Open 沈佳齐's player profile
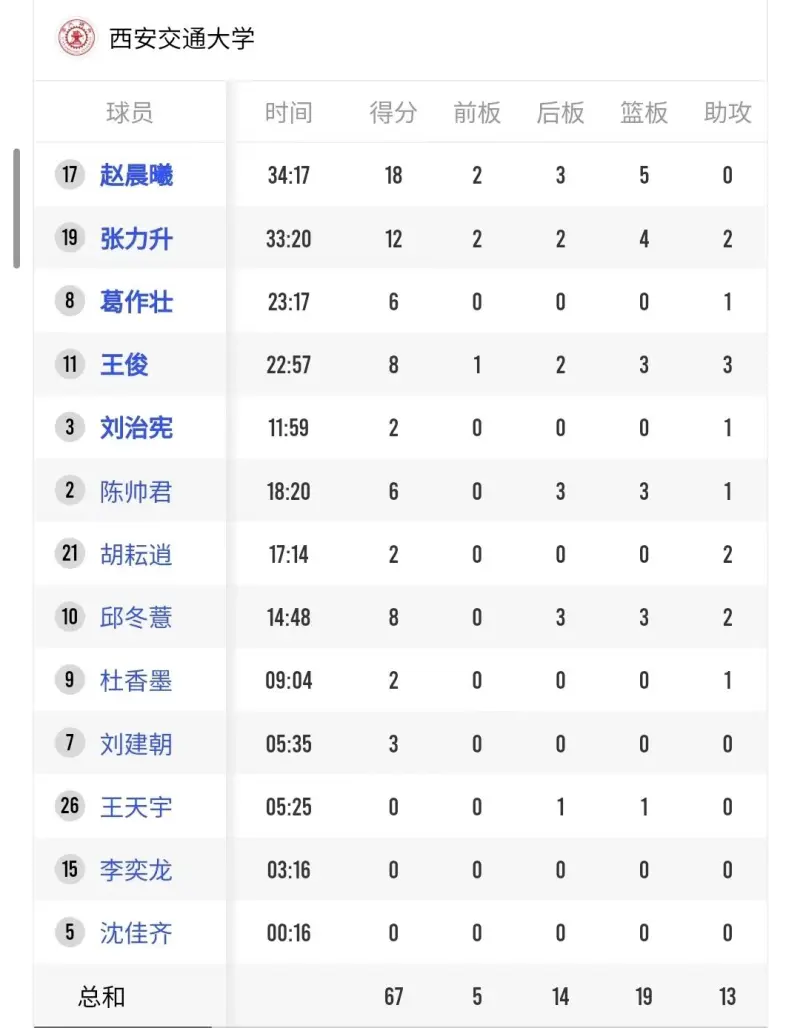This screenshot has height=1028, width=800. click(136, 933)
